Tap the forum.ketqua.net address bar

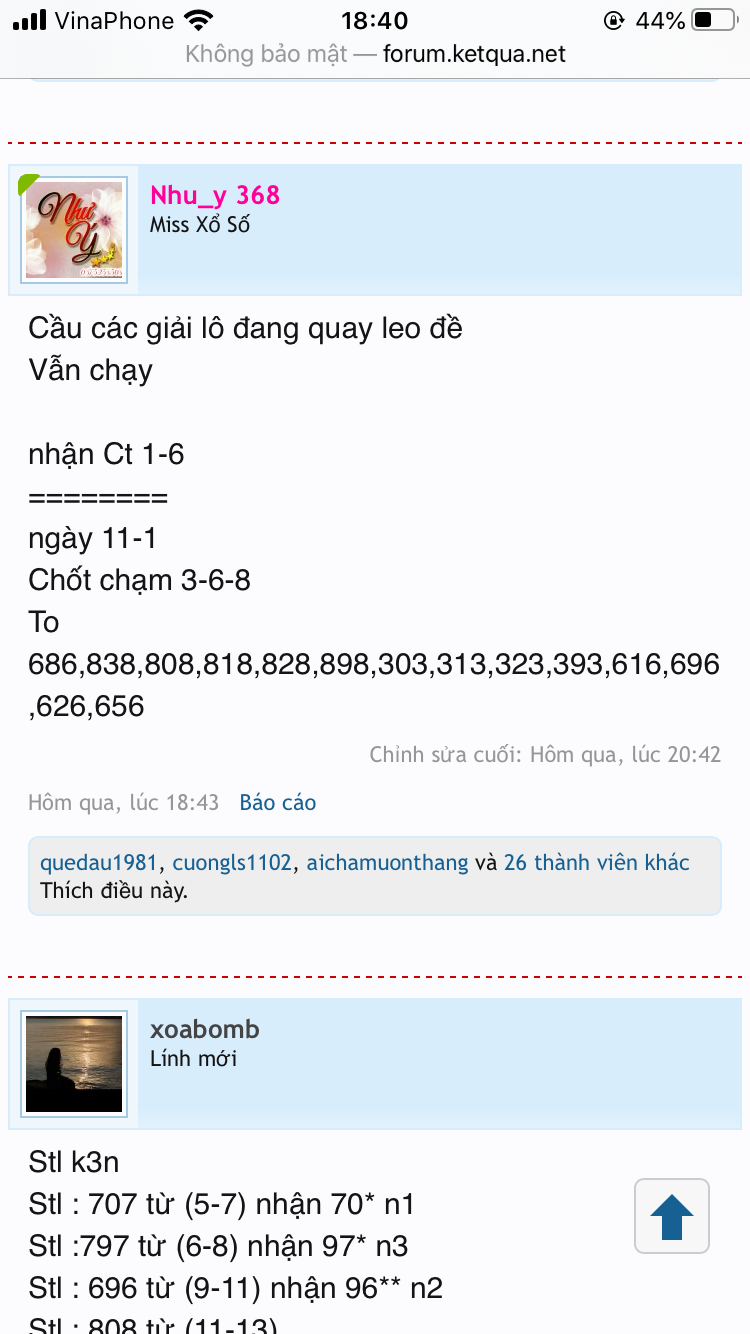pyautogui.click(x=375, y=53)
